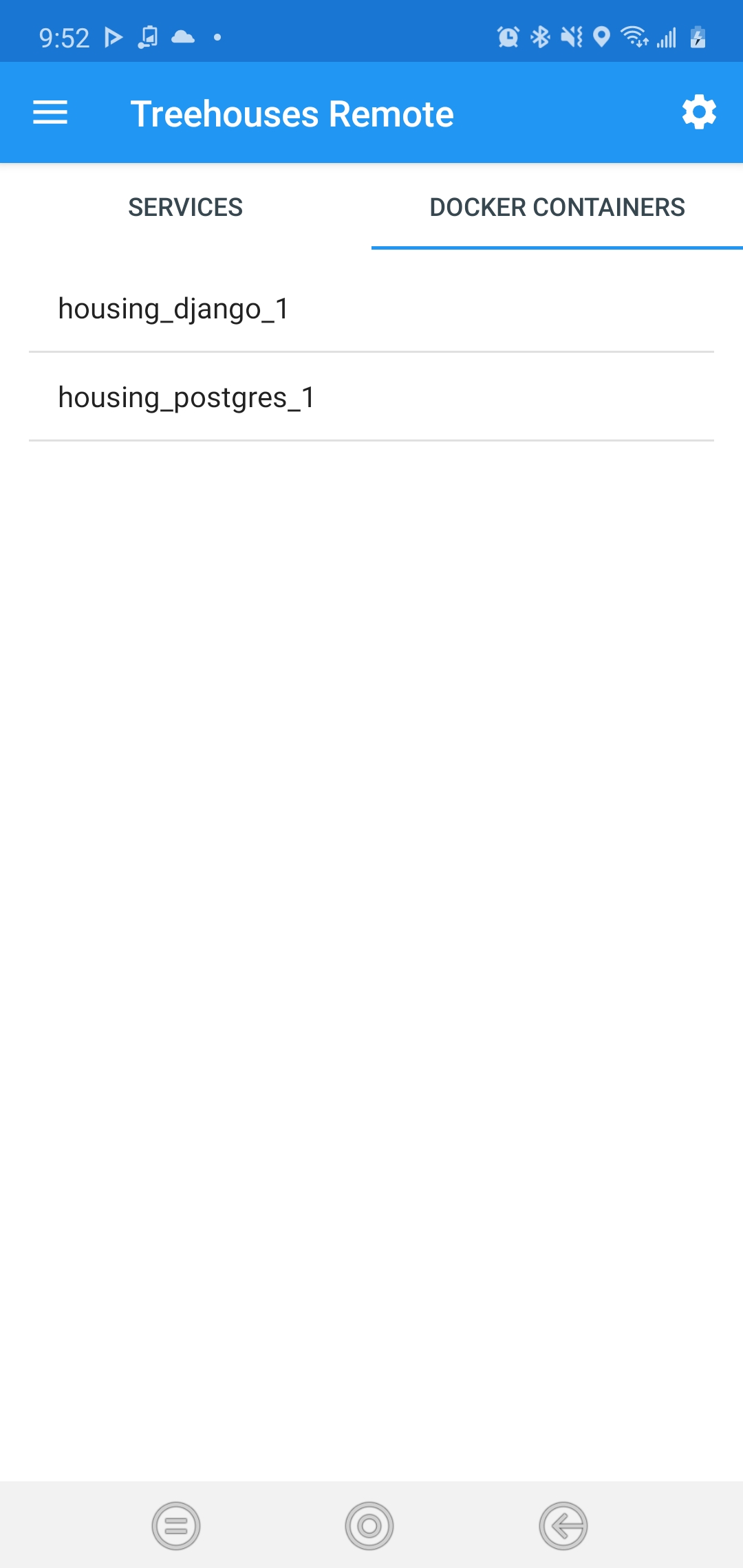Switch to the SERVICES tab
743x1568 pixels.
(x=184, y=206)
